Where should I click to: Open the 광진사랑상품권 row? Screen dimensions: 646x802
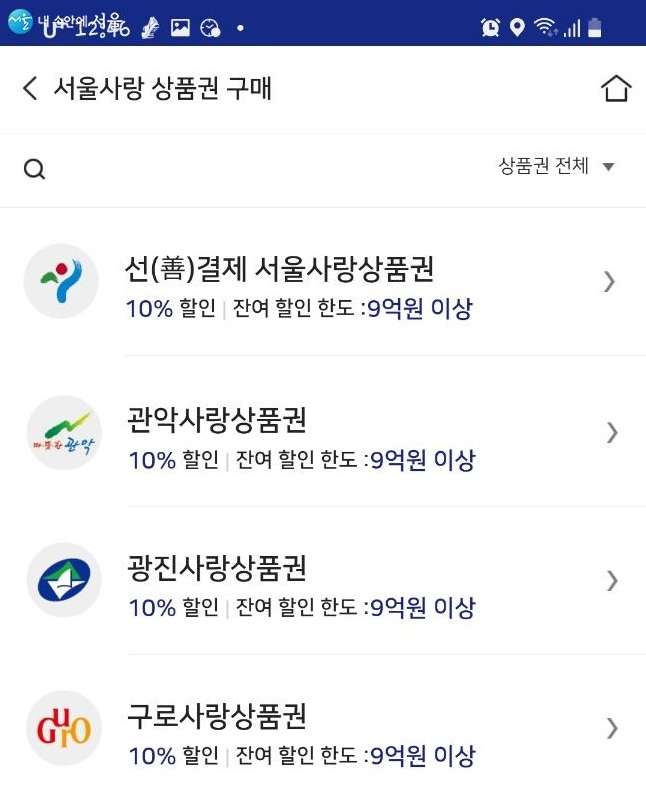tap(322, 581)
